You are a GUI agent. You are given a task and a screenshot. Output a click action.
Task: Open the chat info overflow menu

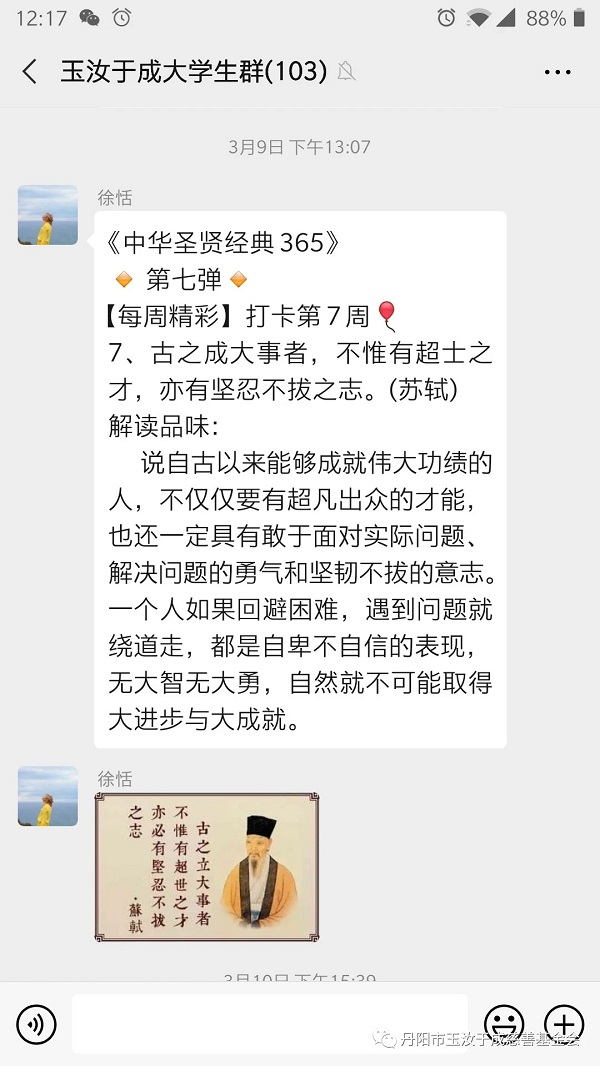point(557,72)
